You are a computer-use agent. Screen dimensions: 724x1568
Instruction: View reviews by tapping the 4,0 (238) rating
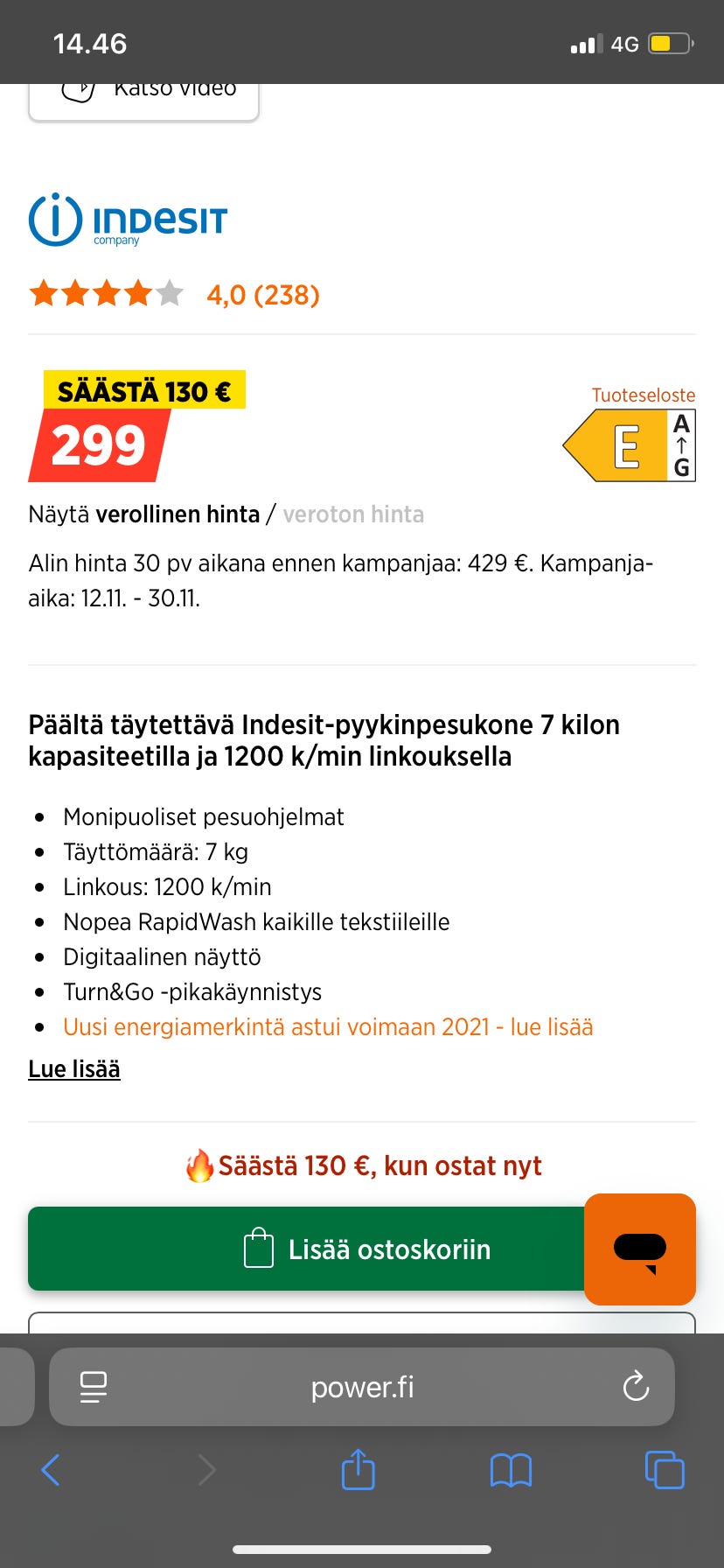(x=261, y=295)
